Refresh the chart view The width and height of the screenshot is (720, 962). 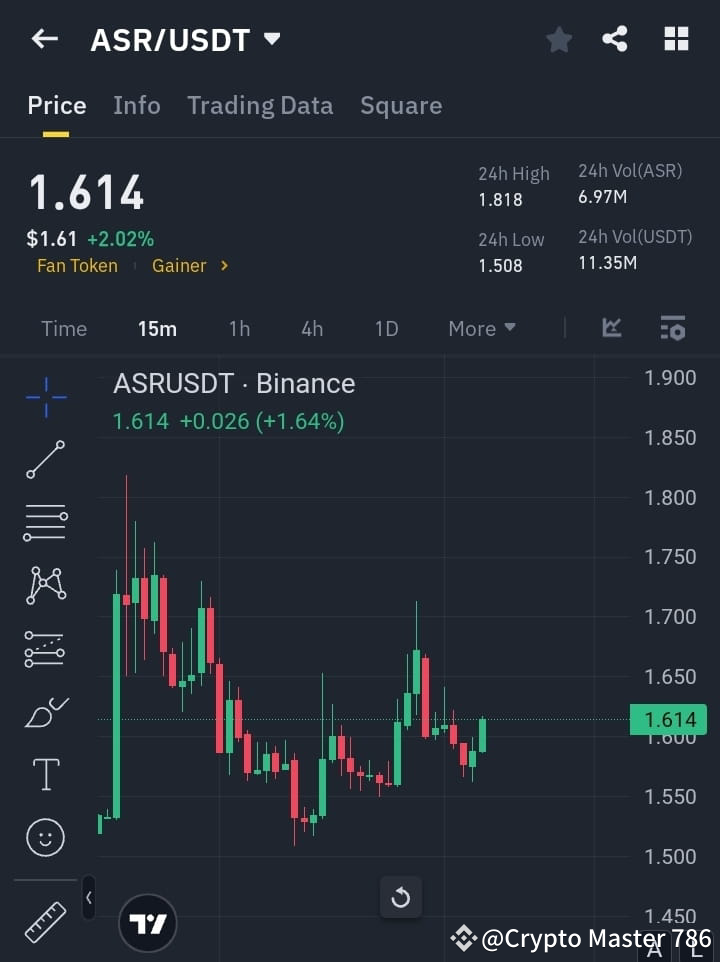[400, 898]
